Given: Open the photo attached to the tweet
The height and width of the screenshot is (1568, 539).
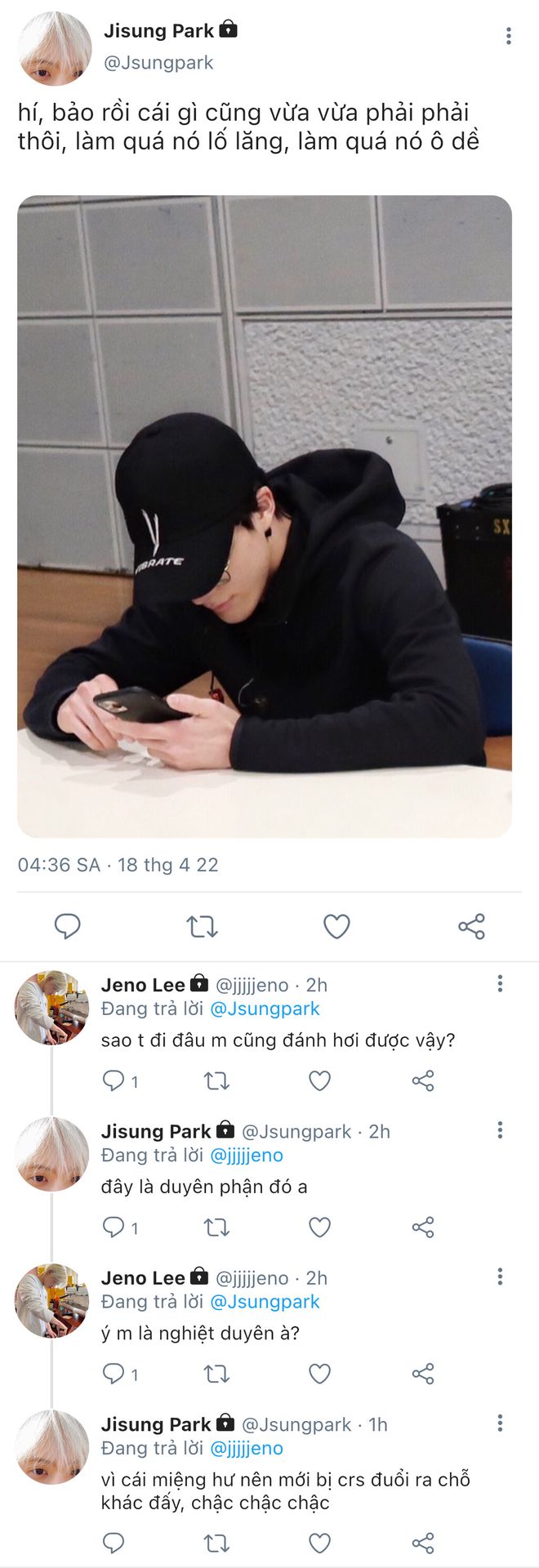Looking at the screenshot, I should 265,516.
